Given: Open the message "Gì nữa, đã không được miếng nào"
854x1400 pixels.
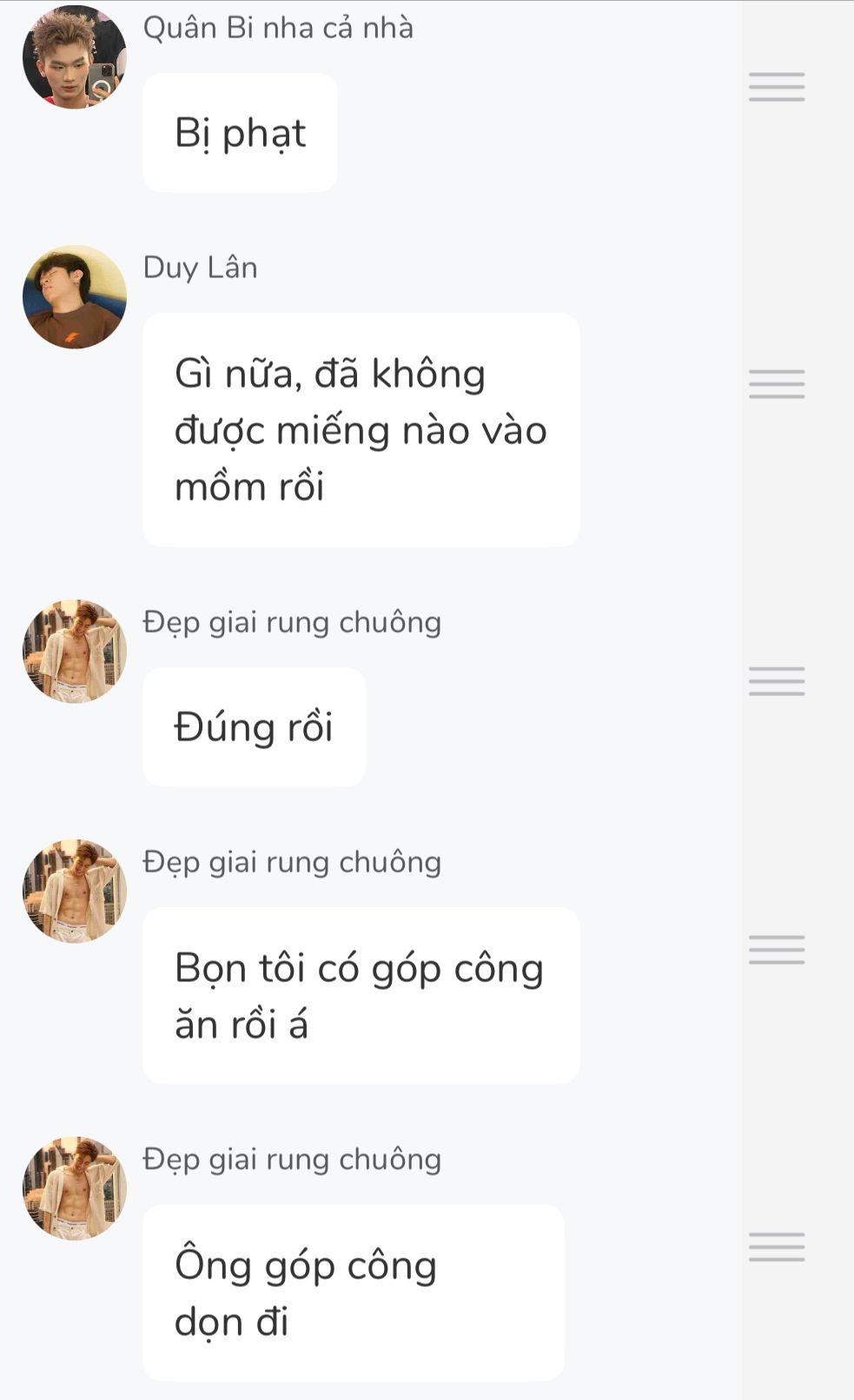Looking at the screenshot, I should [x=361, y=429].
